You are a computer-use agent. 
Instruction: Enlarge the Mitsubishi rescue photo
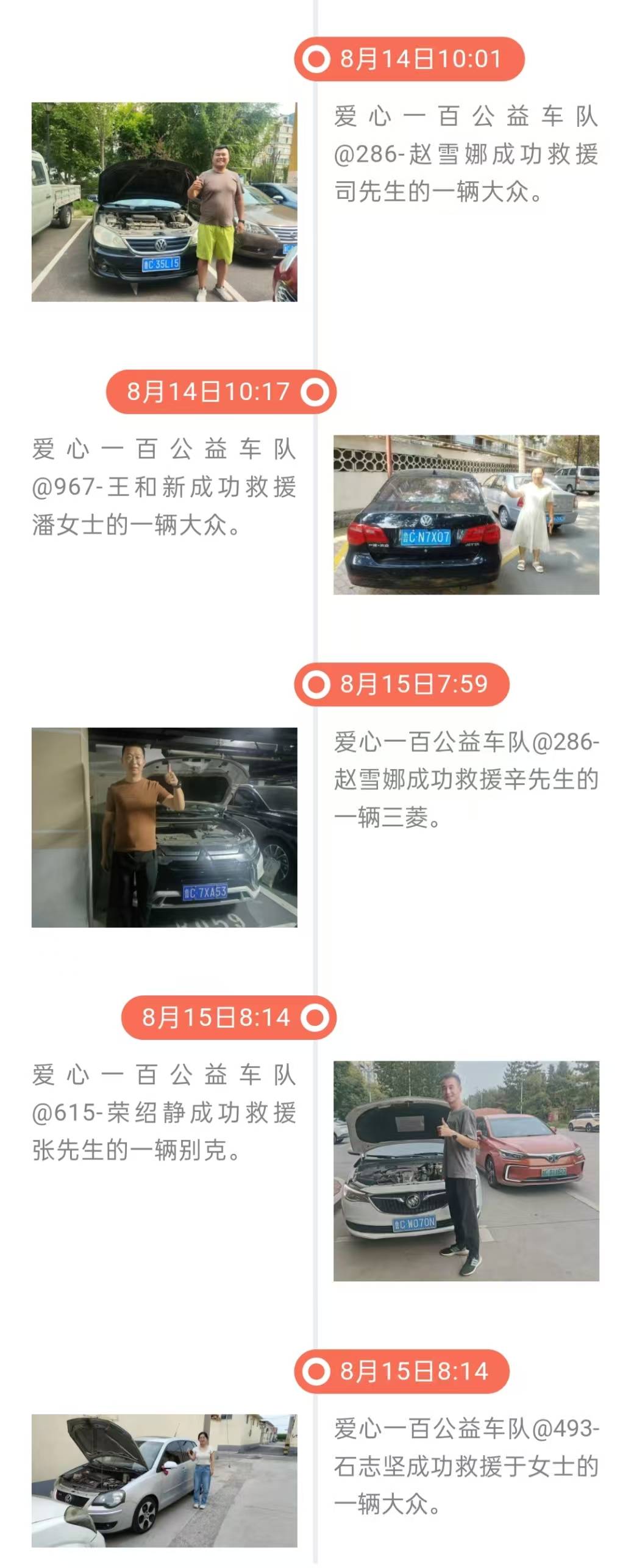click(x=164, y=827)
